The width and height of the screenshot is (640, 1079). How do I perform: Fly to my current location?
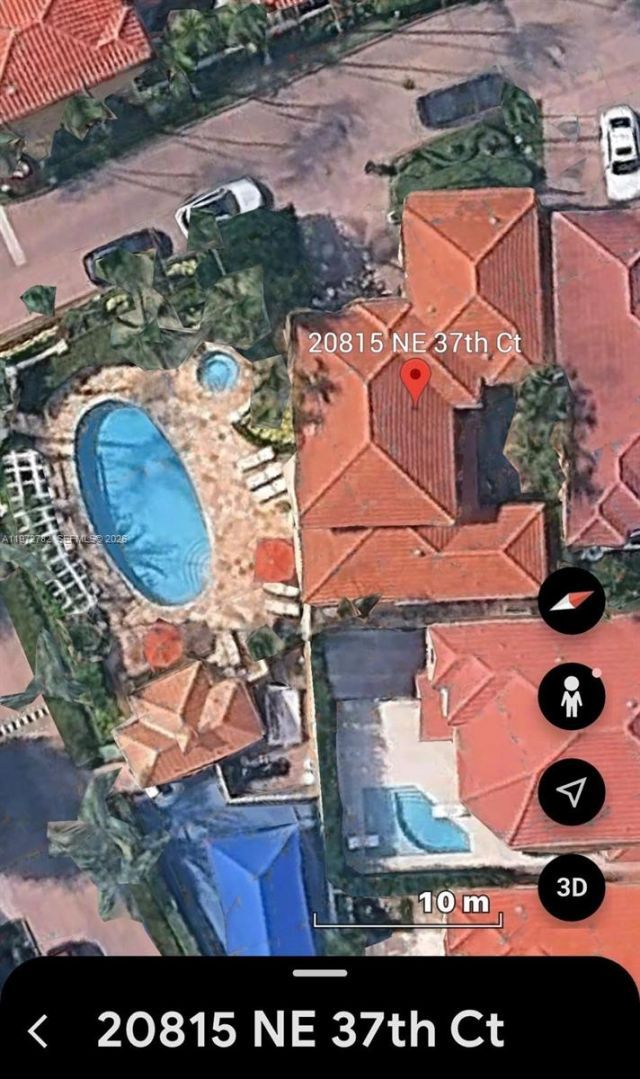[x=571, y=792]
